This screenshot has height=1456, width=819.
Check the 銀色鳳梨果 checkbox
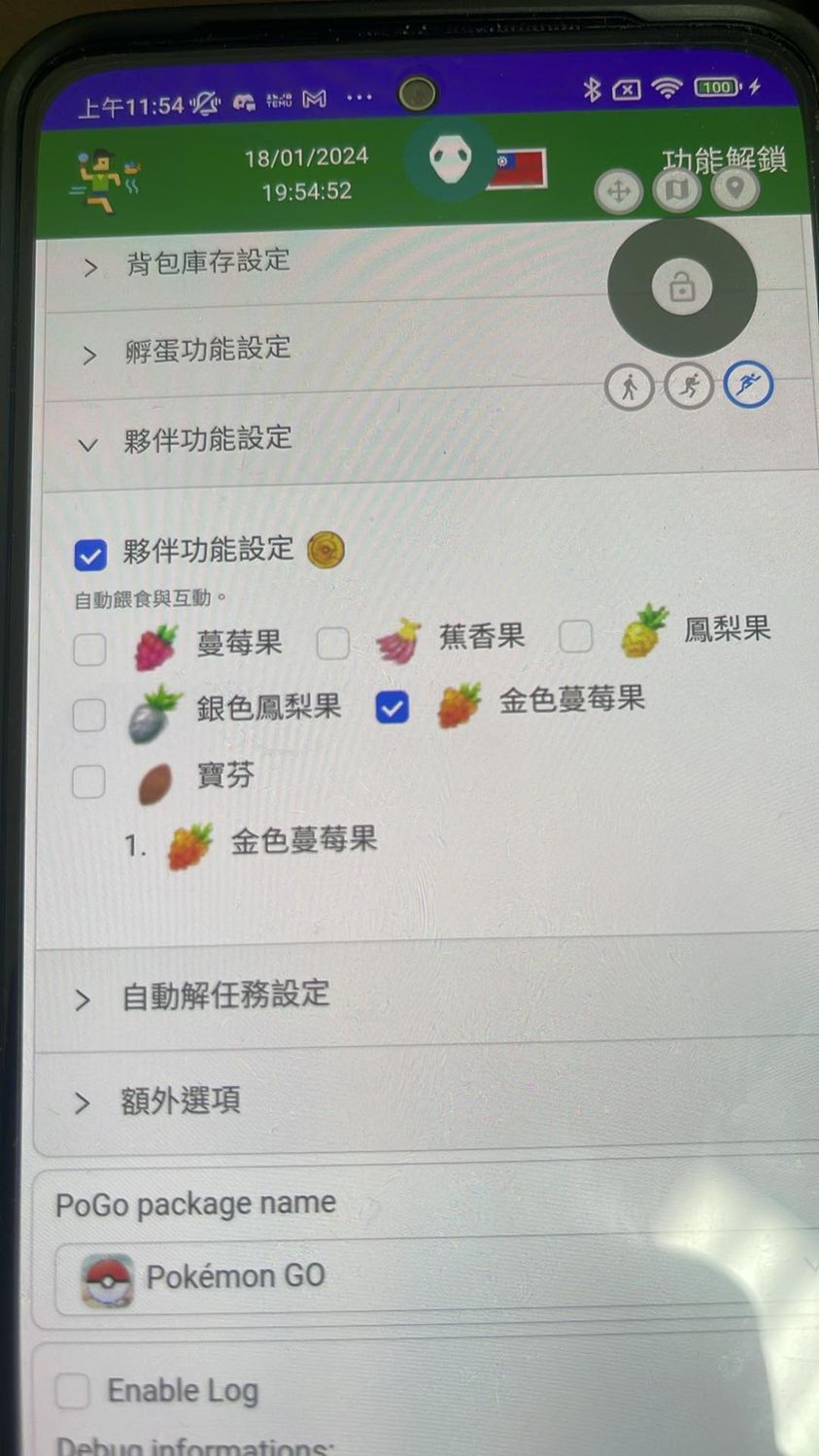[x=89, y=716]
